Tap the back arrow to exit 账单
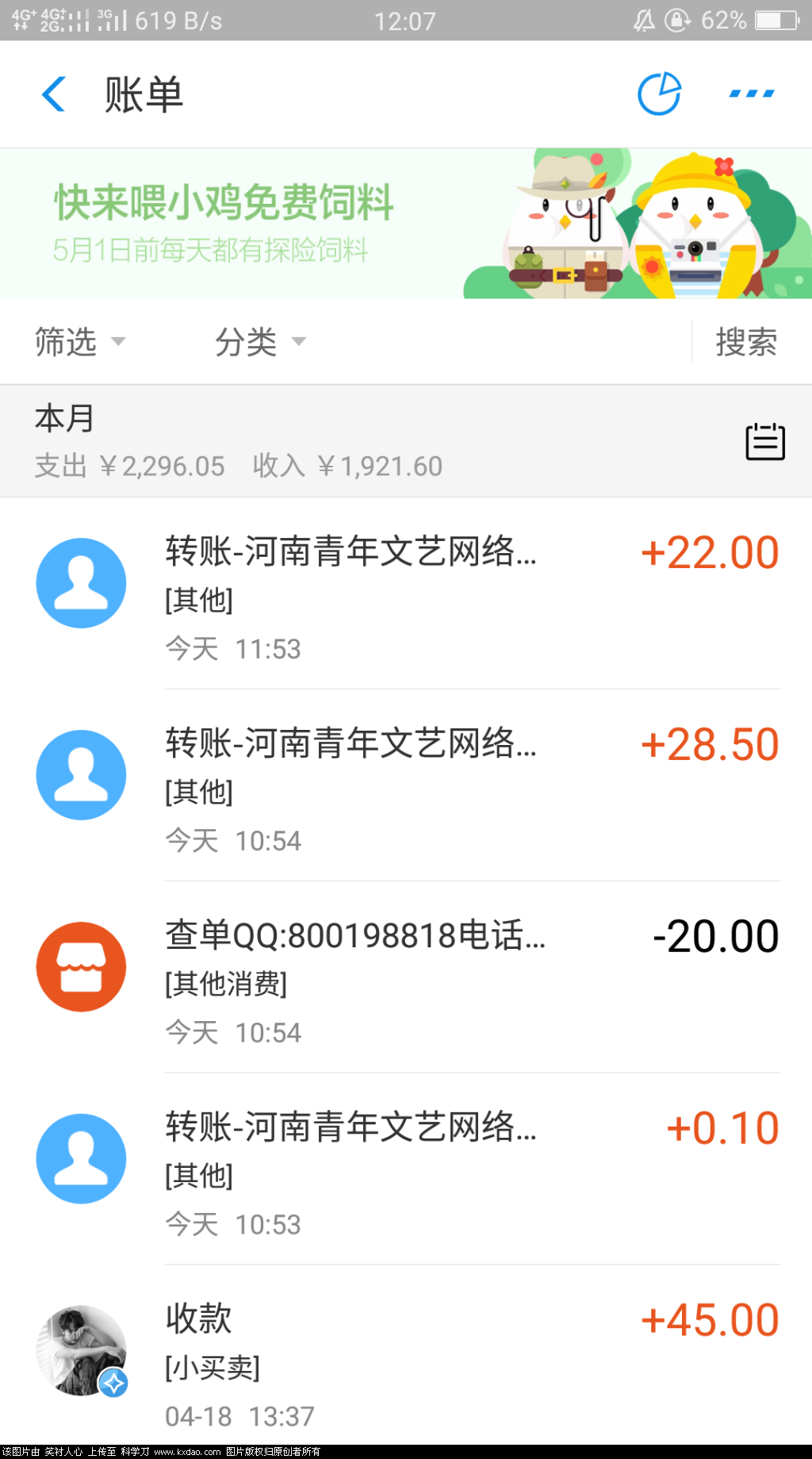 pyautogui.click(x=52, y=93)
